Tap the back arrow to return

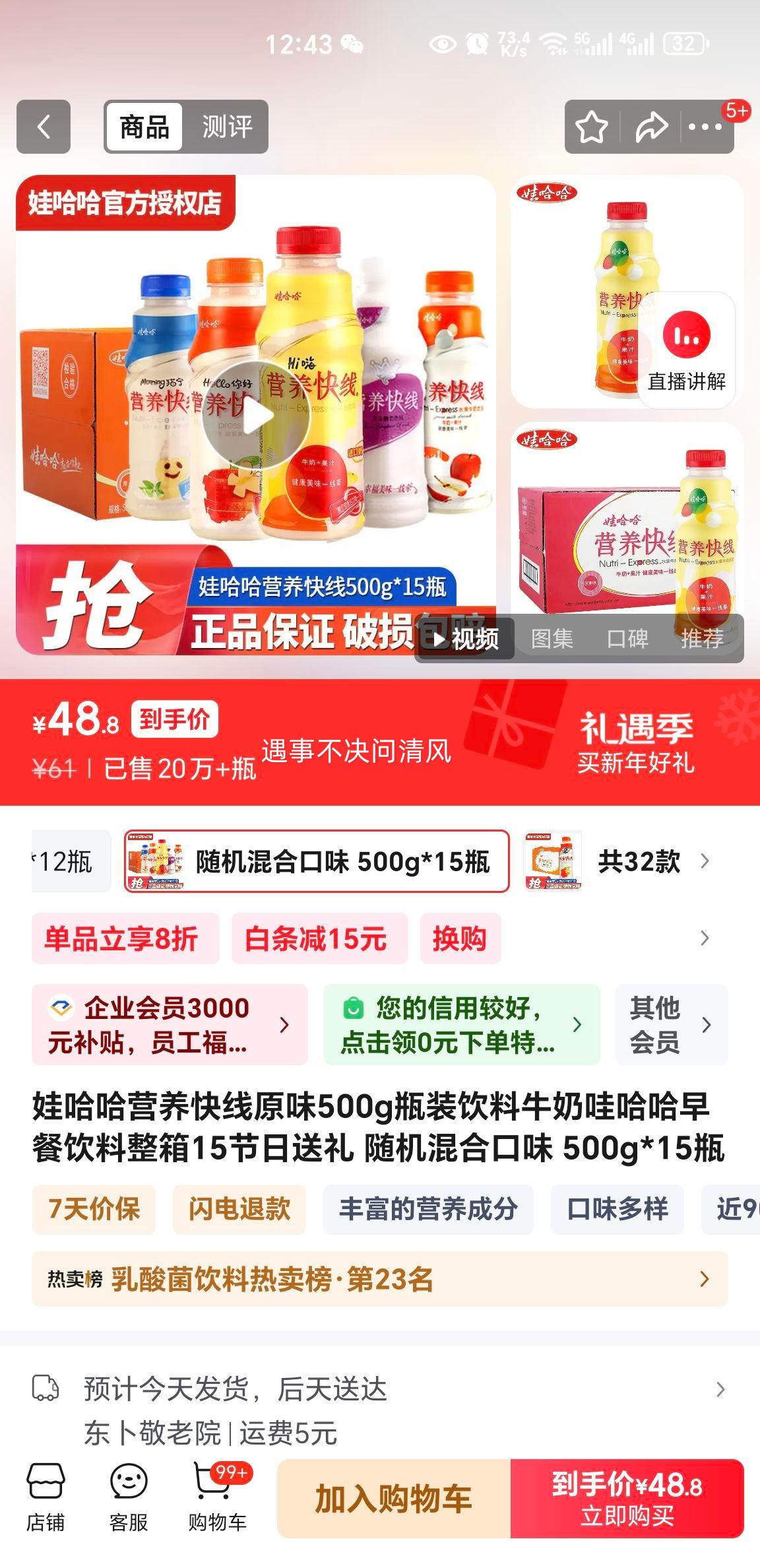click(42, 125)
